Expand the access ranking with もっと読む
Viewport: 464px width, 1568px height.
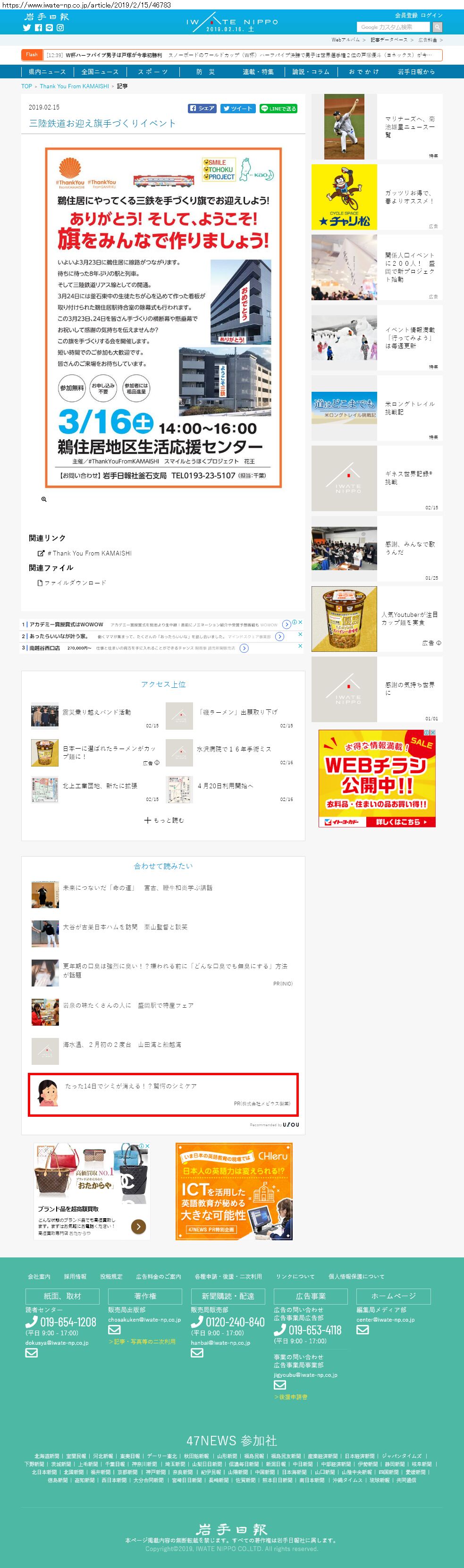pos(163,820)
